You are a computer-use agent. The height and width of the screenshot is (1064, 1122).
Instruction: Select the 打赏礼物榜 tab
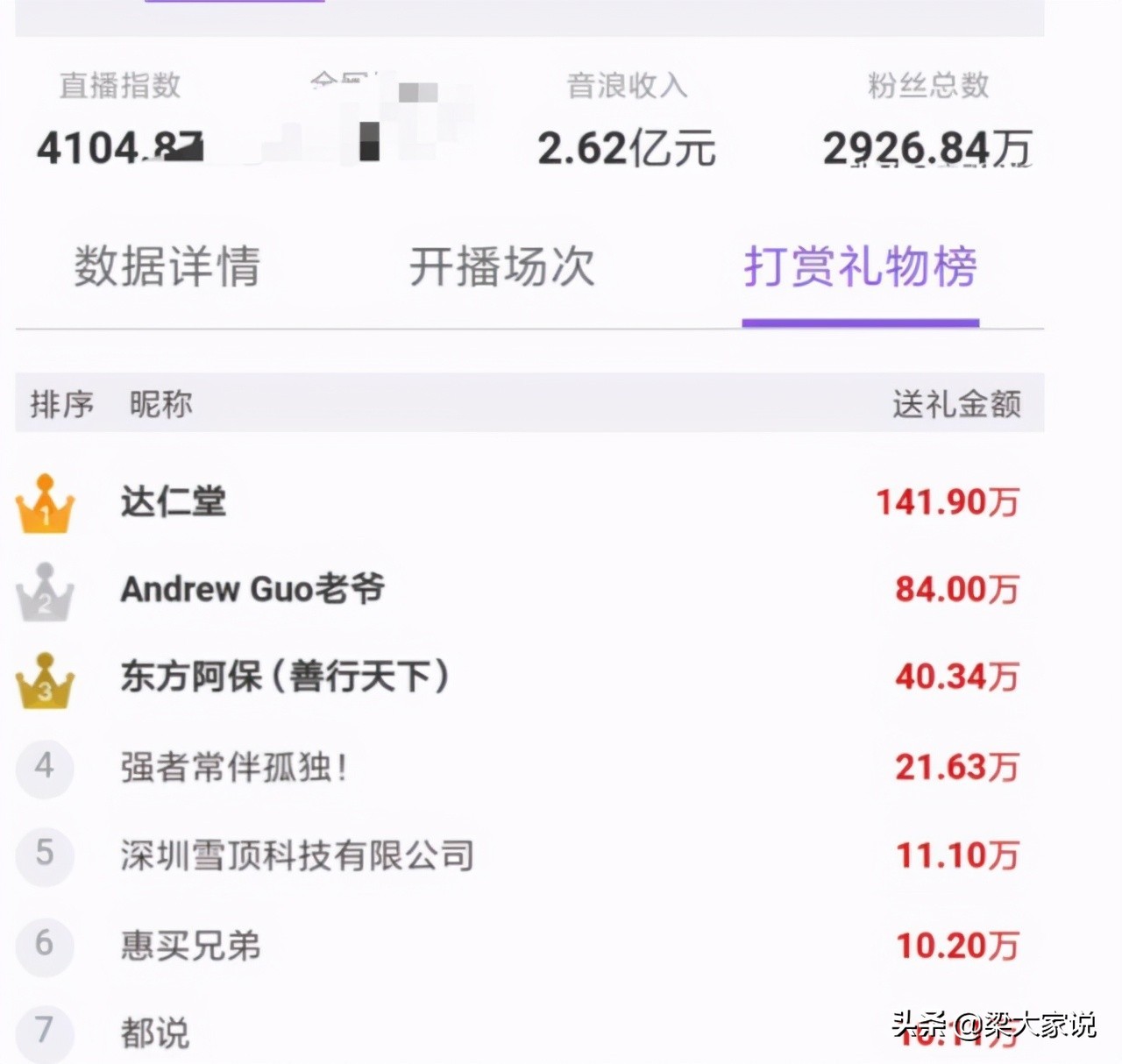pyautogui.click(x=860, y=266)
